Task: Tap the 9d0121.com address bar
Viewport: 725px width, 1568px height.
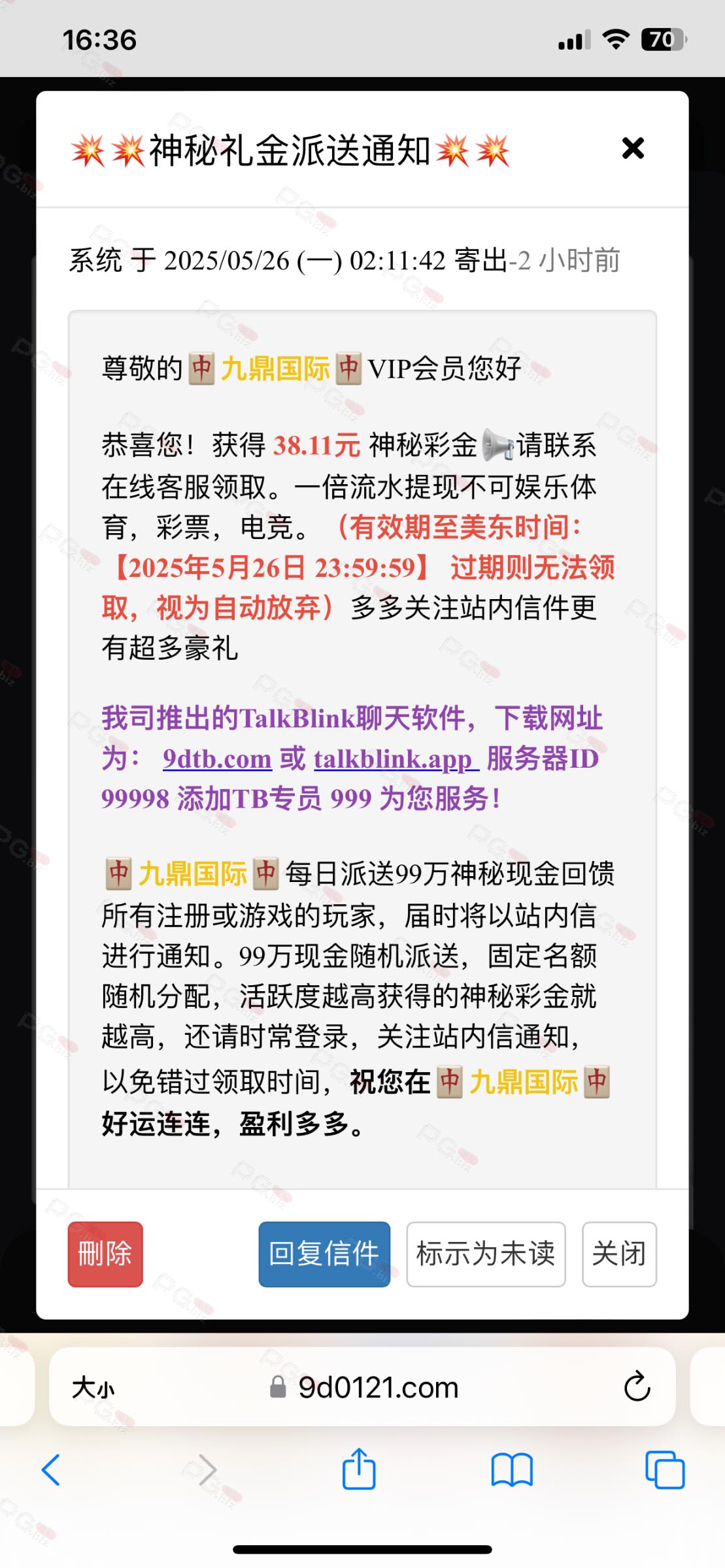Action: click(363, 1387)
